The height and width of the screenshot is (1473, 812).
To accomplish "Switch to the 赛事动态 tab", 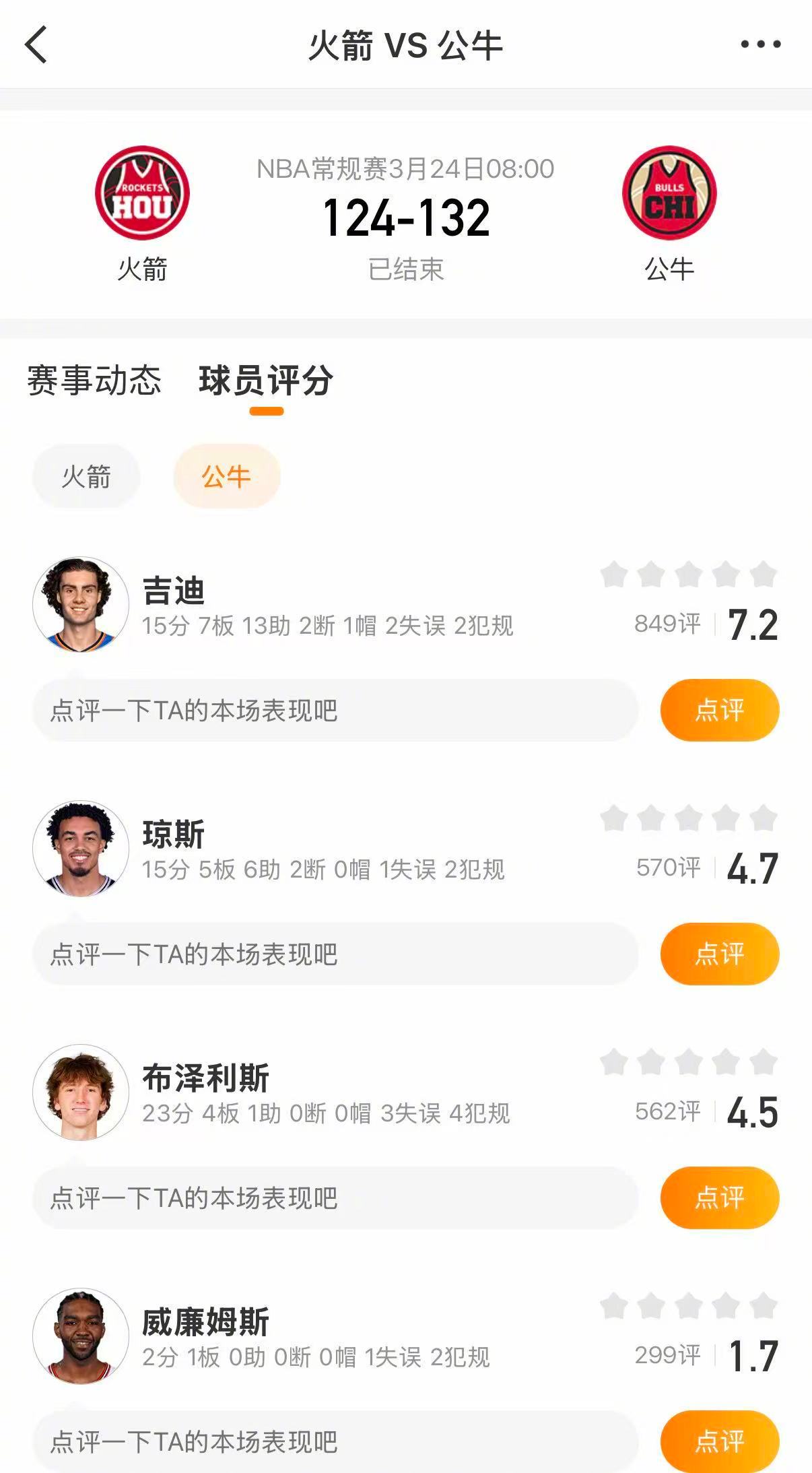I will coord(94,381).
